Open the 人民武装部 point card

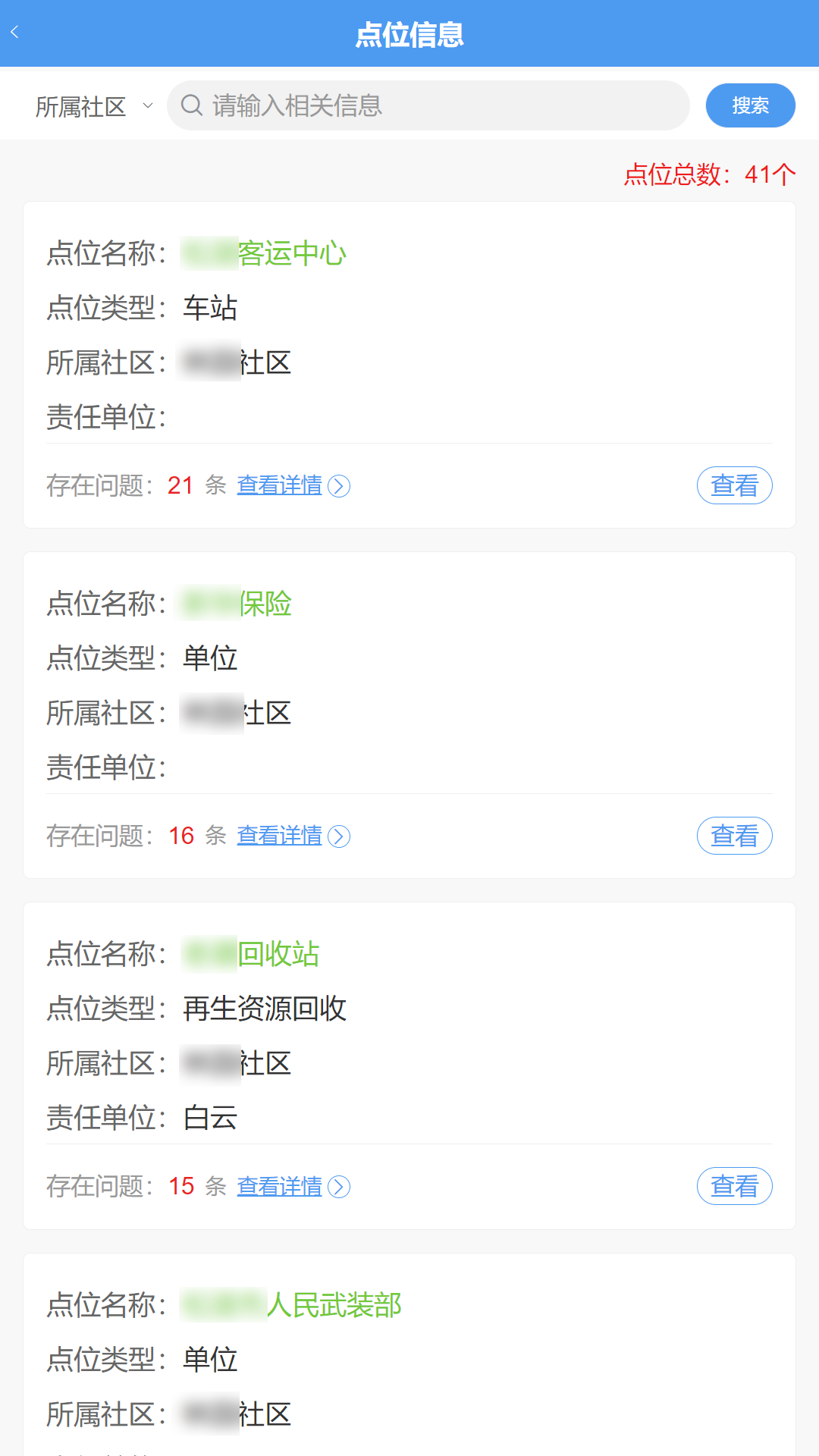coord(334,1305)
